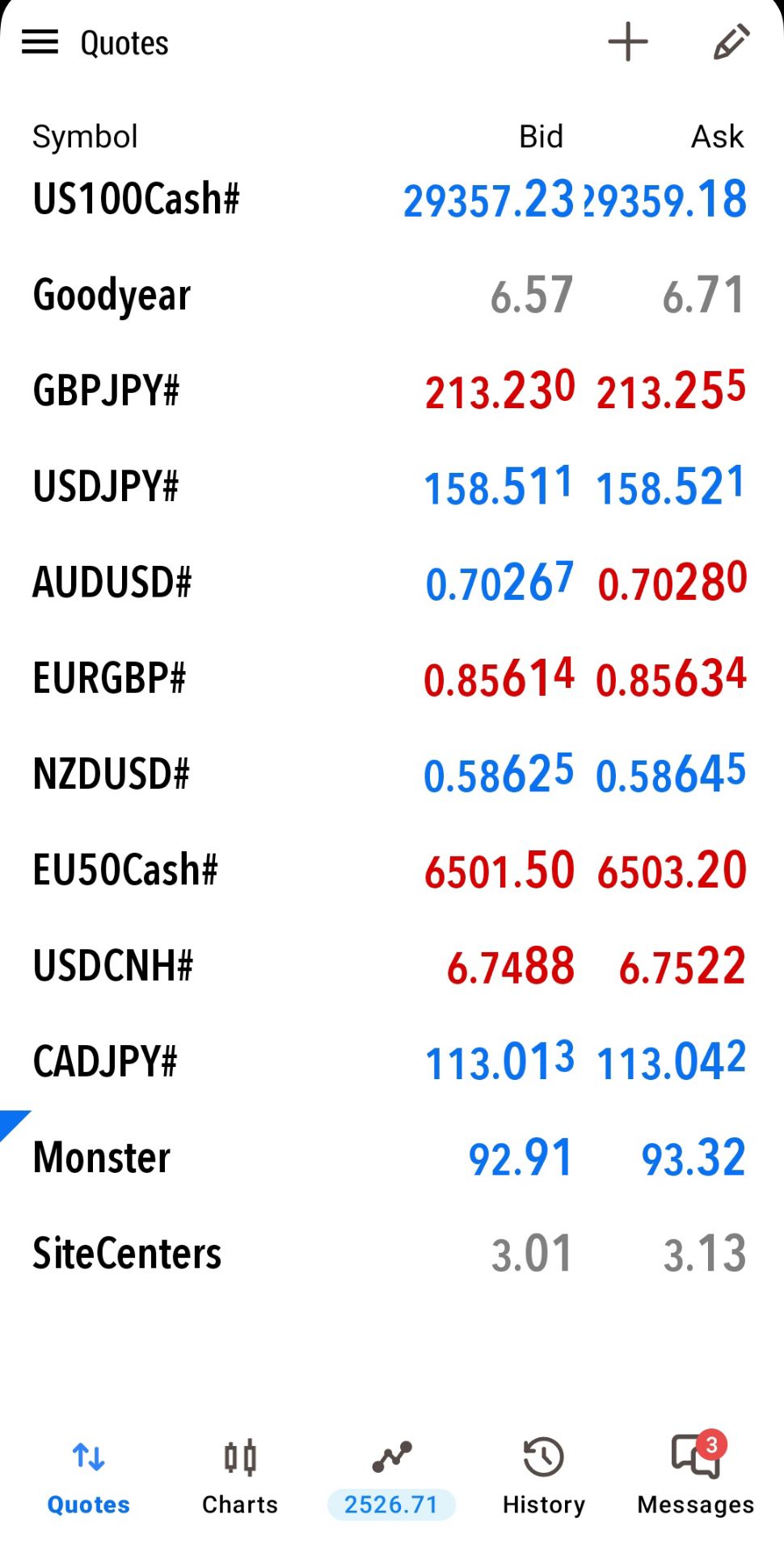Add a new symbol with plus icon
This screenshot has height=1552, width=784.
coord(628,42)
